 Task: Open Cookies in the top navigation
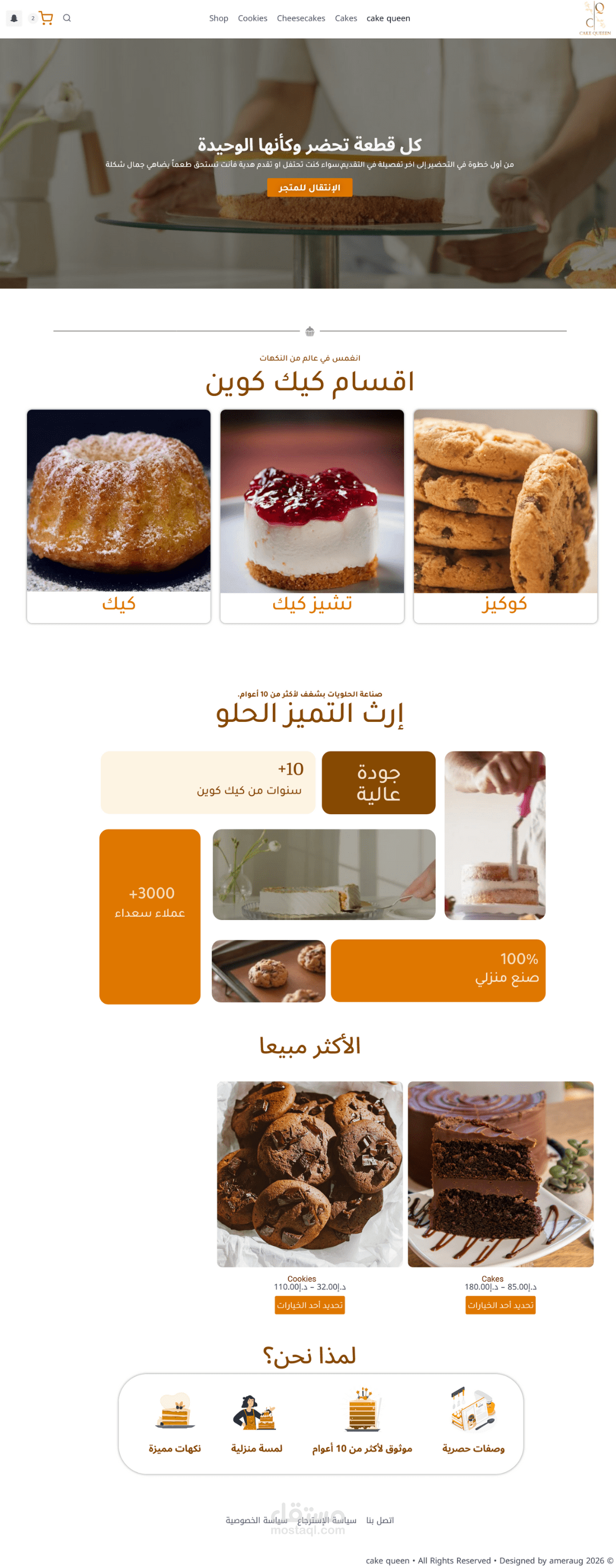[x=253, y=18]
